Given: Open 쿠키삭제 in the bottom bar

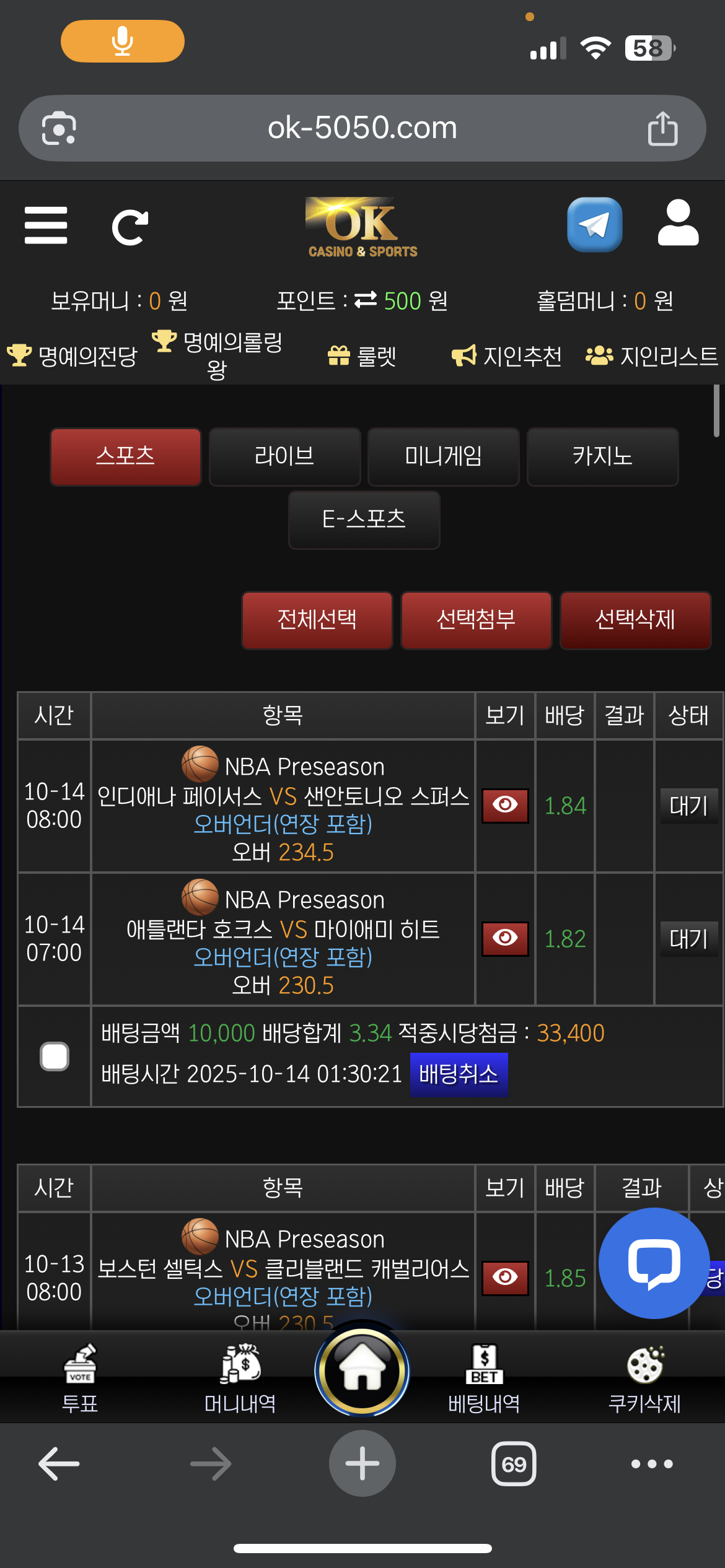Looking at the screenshot, I should coord(644,1379).
